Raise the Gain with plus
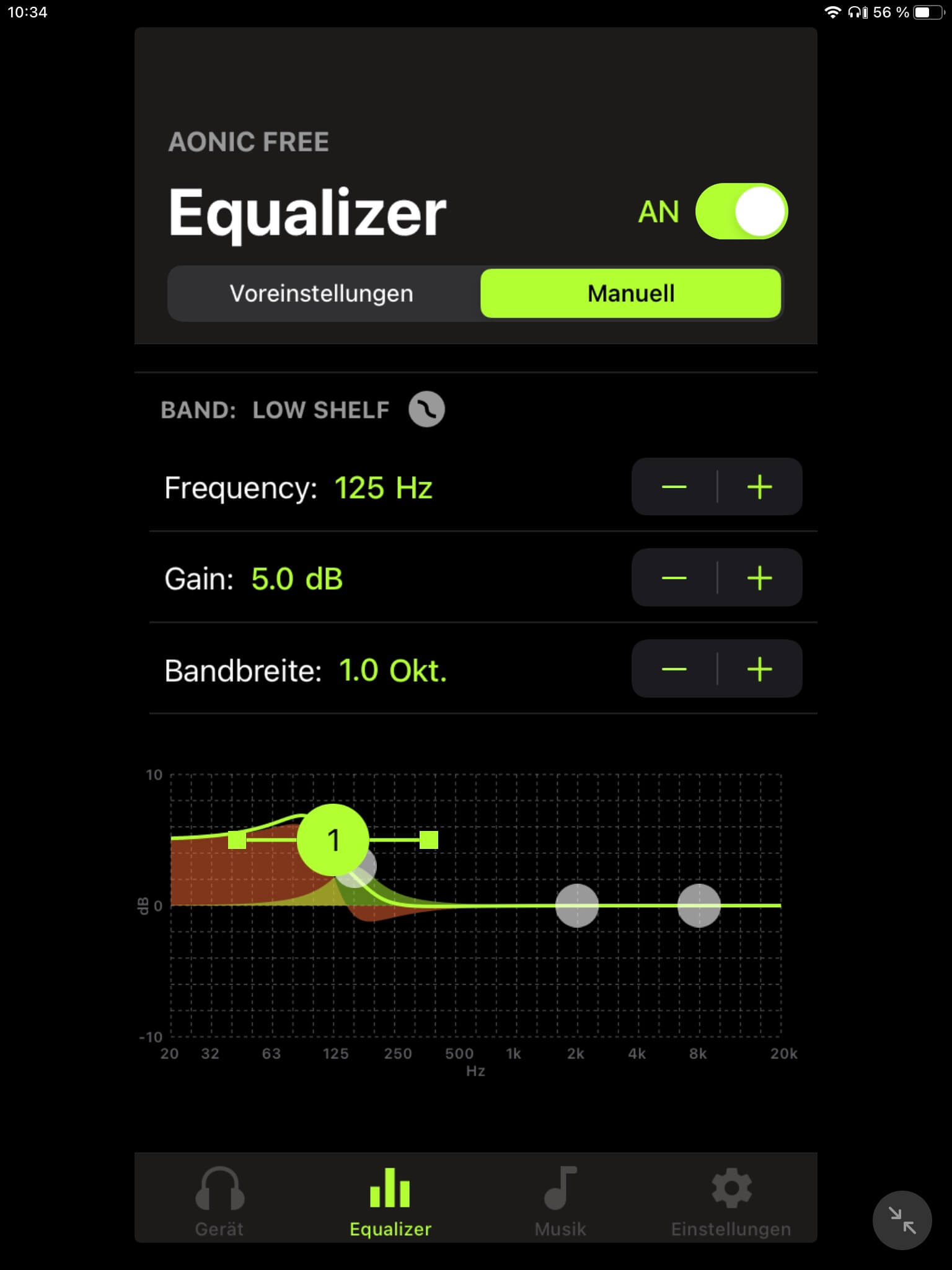This screenshot has width=952, height=1270. [759, 578]
